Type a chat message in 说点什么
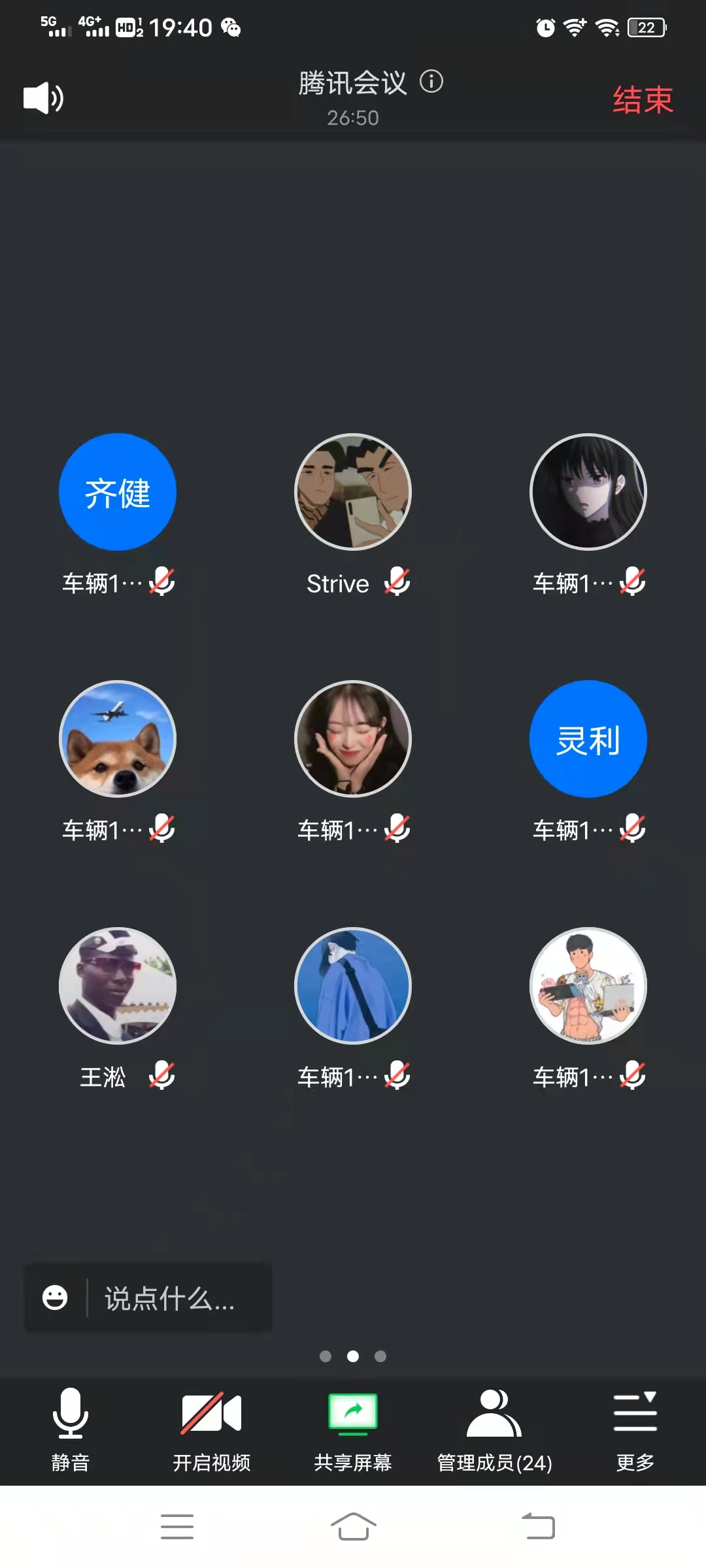 click(170, 1298)
